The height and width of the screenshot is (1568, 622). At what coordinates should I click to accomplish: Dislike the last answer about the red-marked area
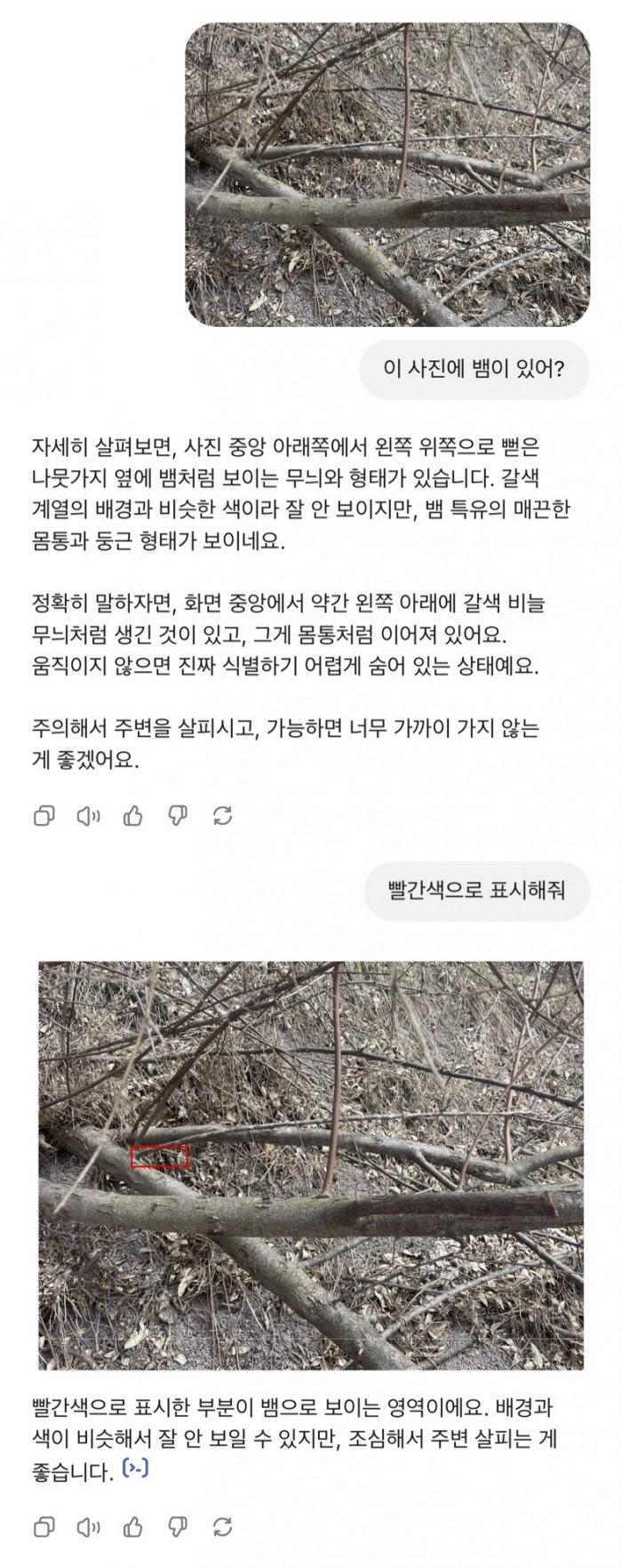click(178, 1526)
